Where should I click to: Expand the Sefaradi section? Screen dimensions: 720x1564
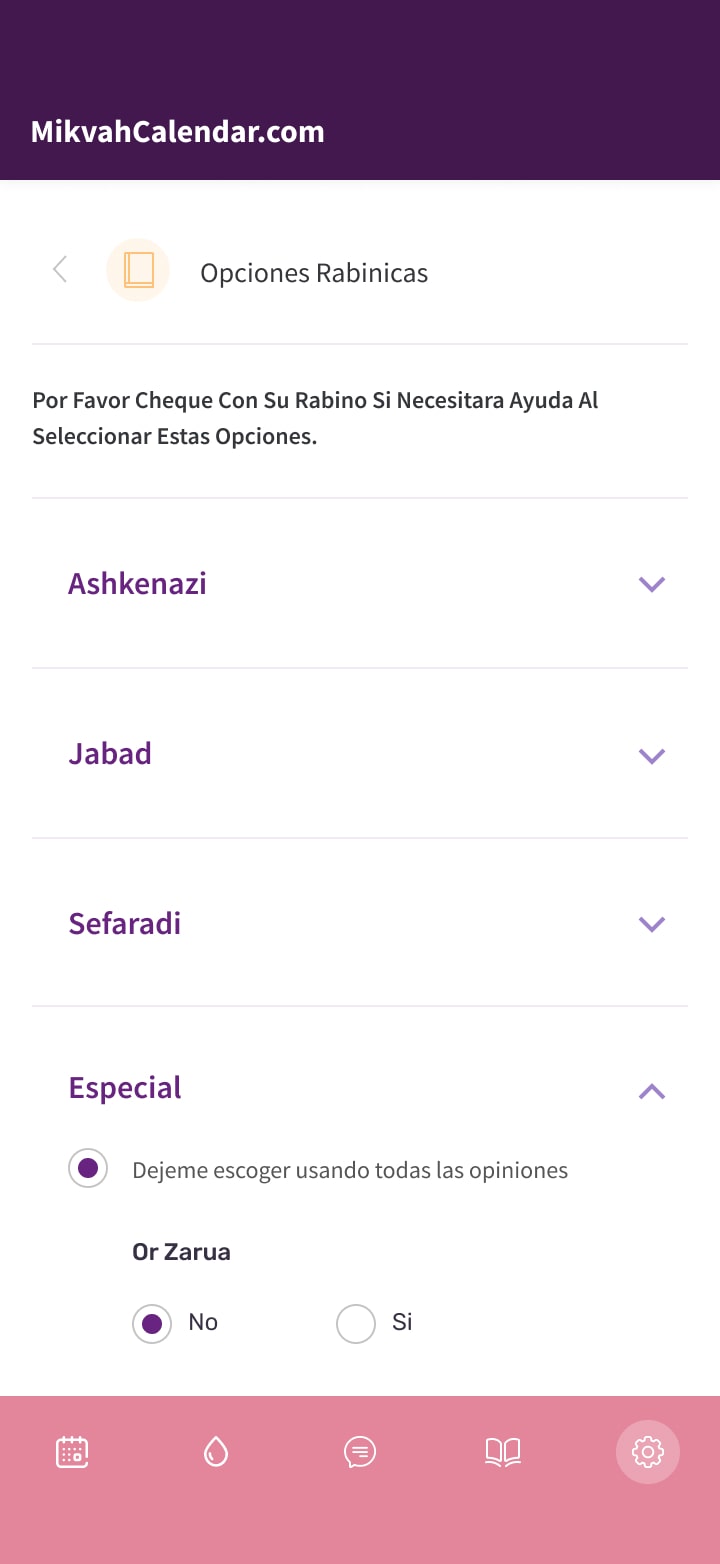tap(651, 924)
